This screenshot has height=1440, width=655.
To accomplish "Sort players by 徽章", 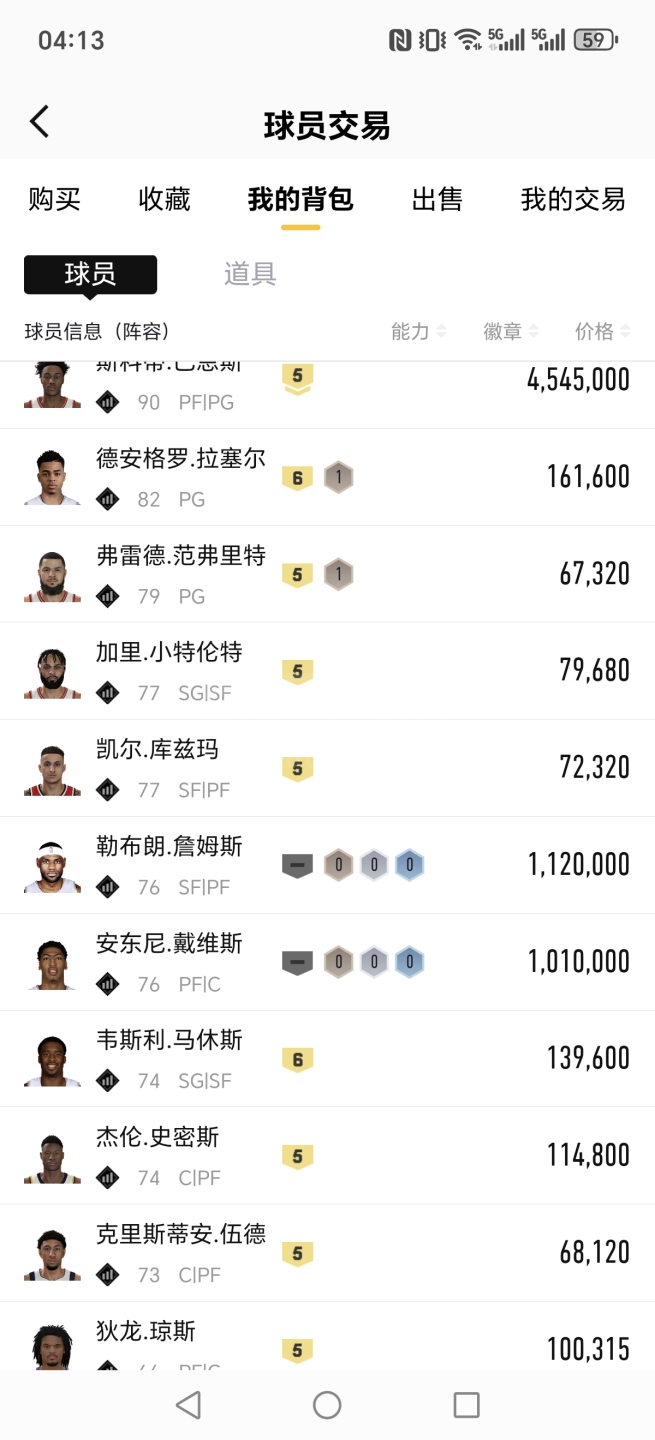I will [510, 332].
